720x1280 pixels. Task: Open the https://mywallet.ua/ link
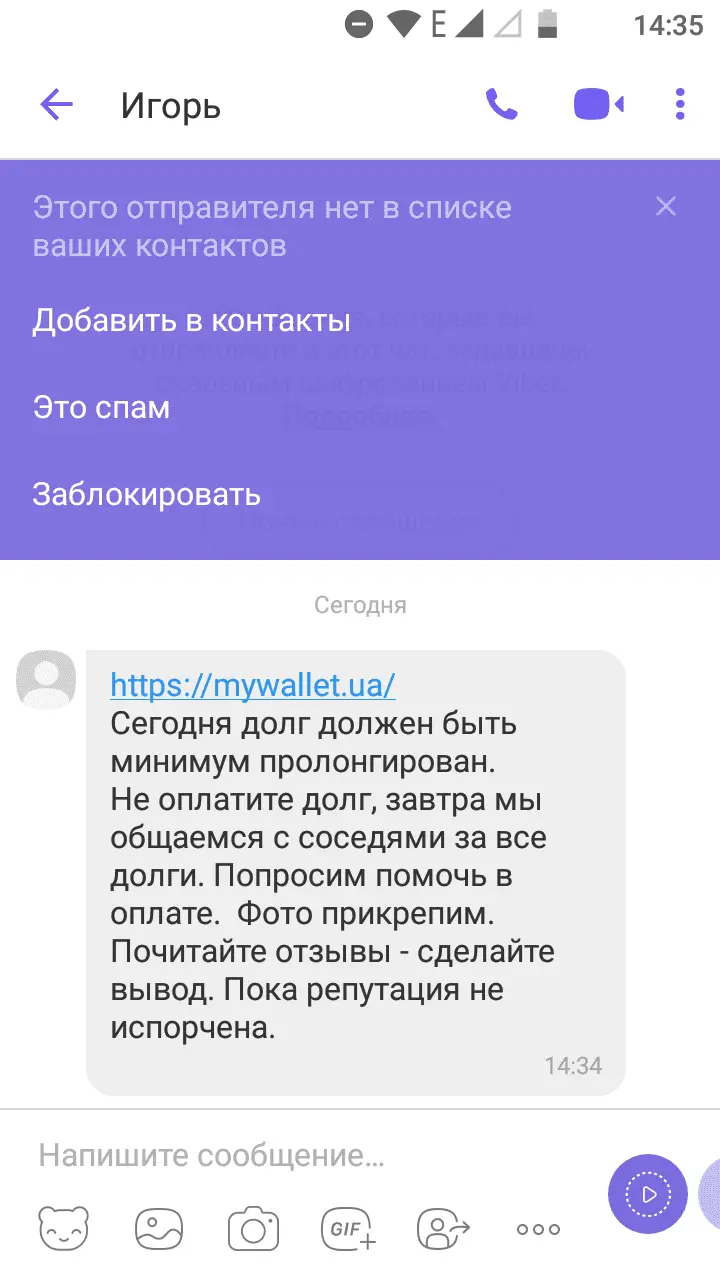click(x=253, y=685)
